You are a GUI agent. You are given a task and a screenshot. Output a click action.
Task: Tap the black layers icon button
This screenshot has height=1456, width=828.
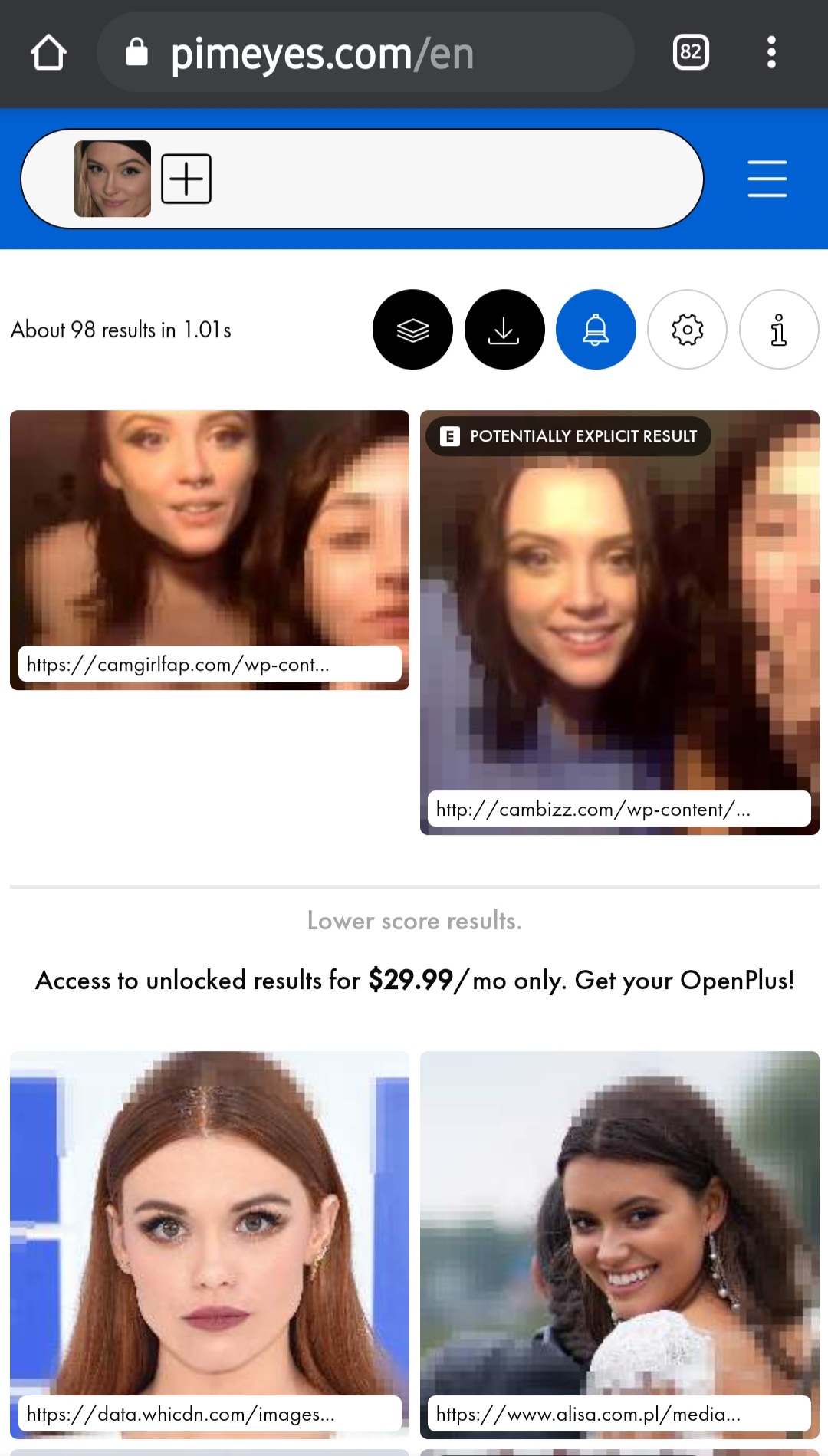[412, 330]
